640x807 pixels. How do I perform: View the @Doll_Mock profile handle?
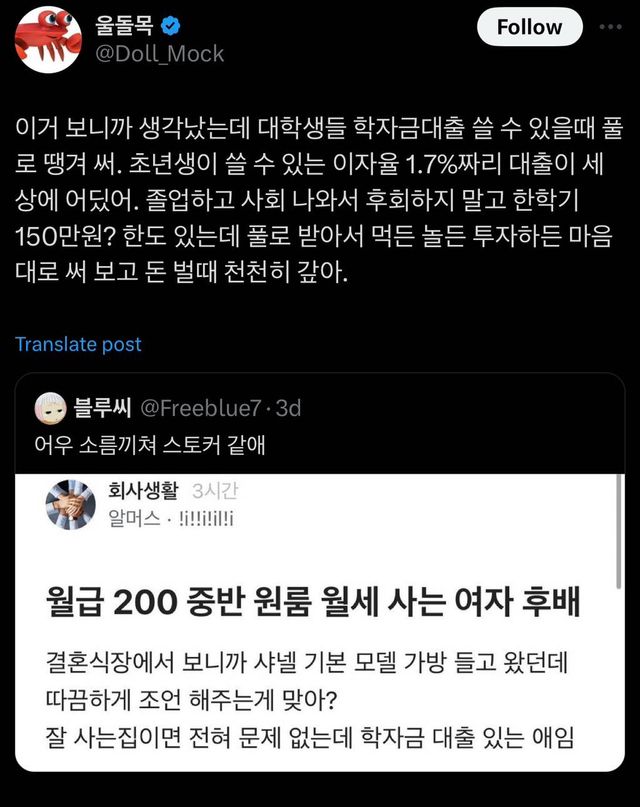tap(165, 54)
